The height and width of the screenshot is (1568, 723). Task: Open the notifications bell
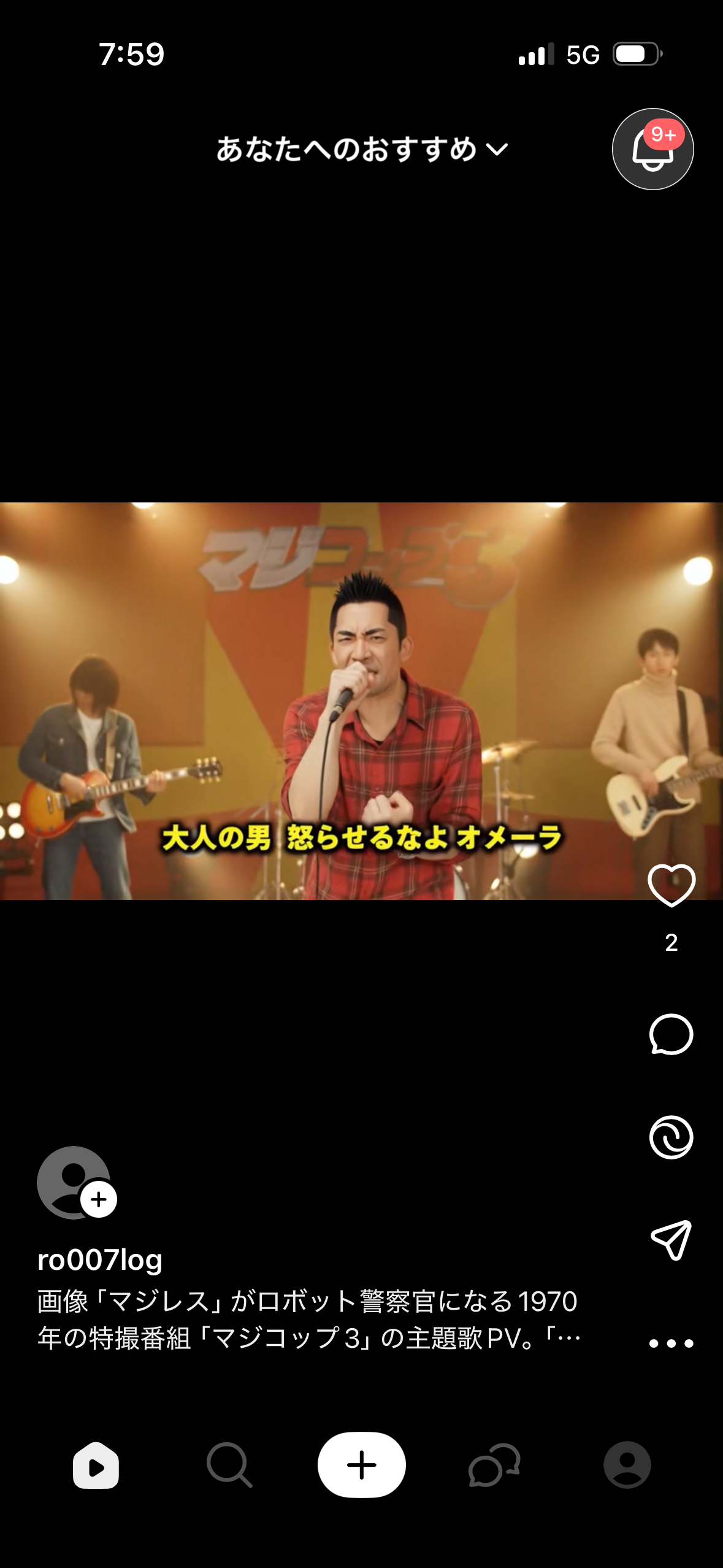(x=652, y=149)
